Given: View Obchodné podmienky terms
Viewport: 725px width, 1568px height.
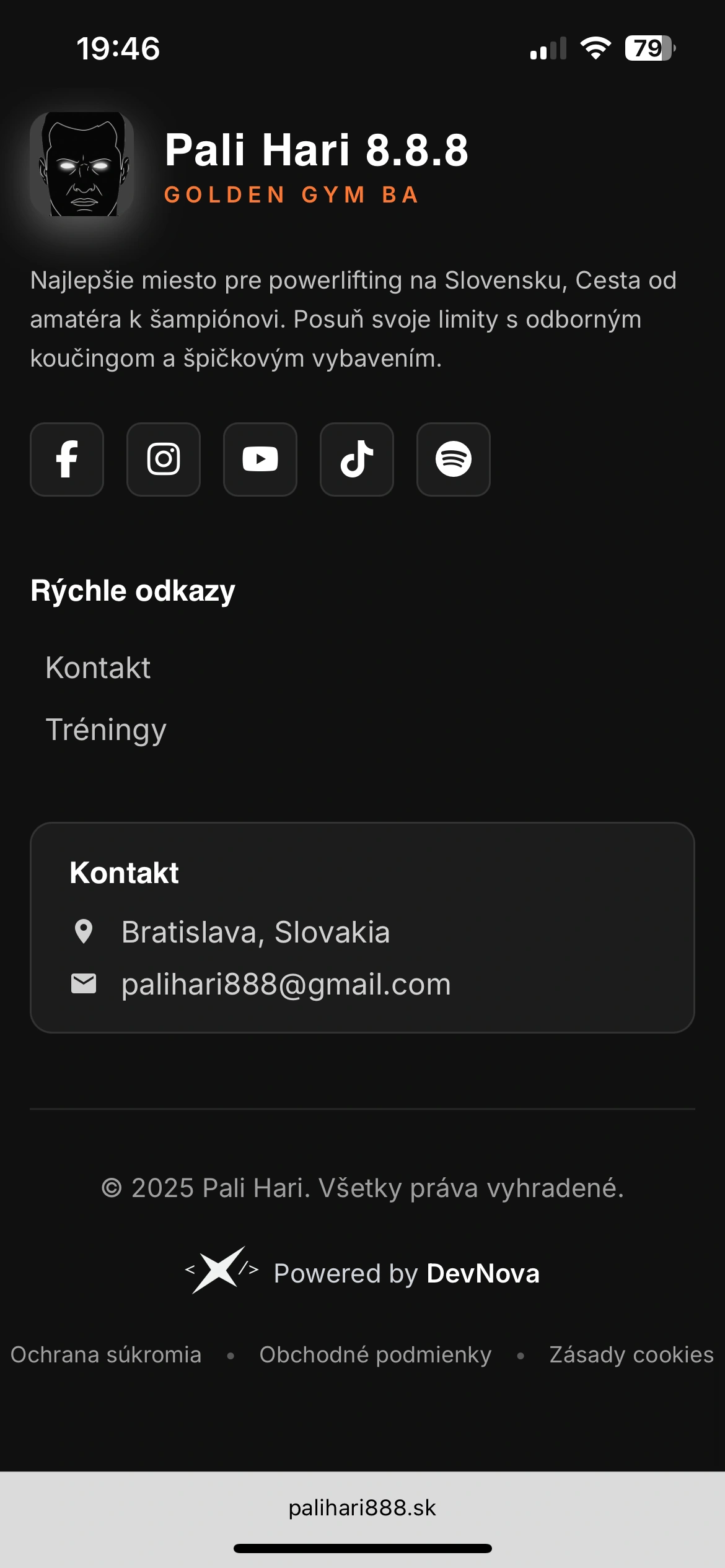Looking at the screenshot, I should coord(375,1355).
